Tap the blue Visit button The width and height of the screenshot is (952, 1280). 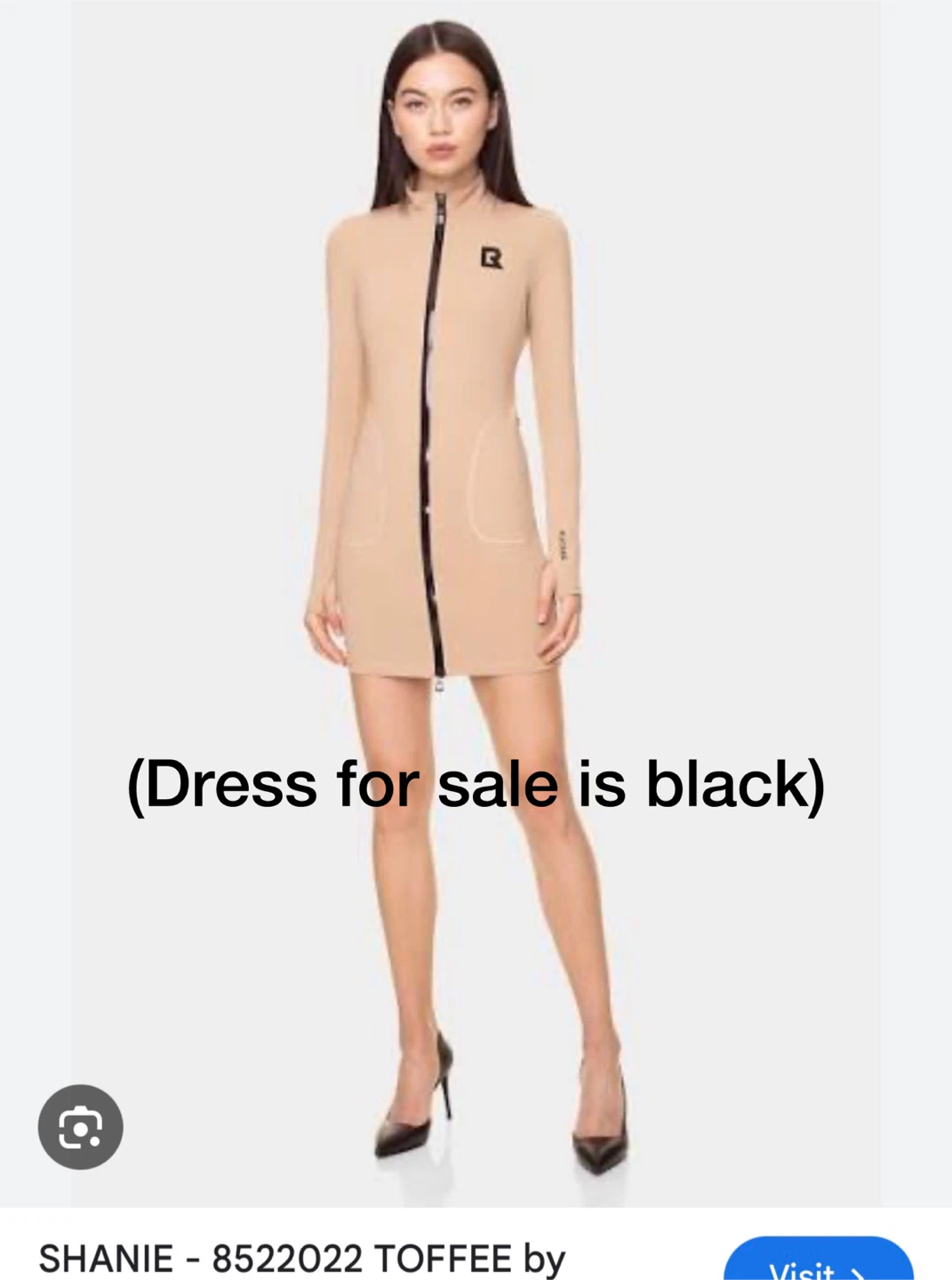pos(819,1260)
